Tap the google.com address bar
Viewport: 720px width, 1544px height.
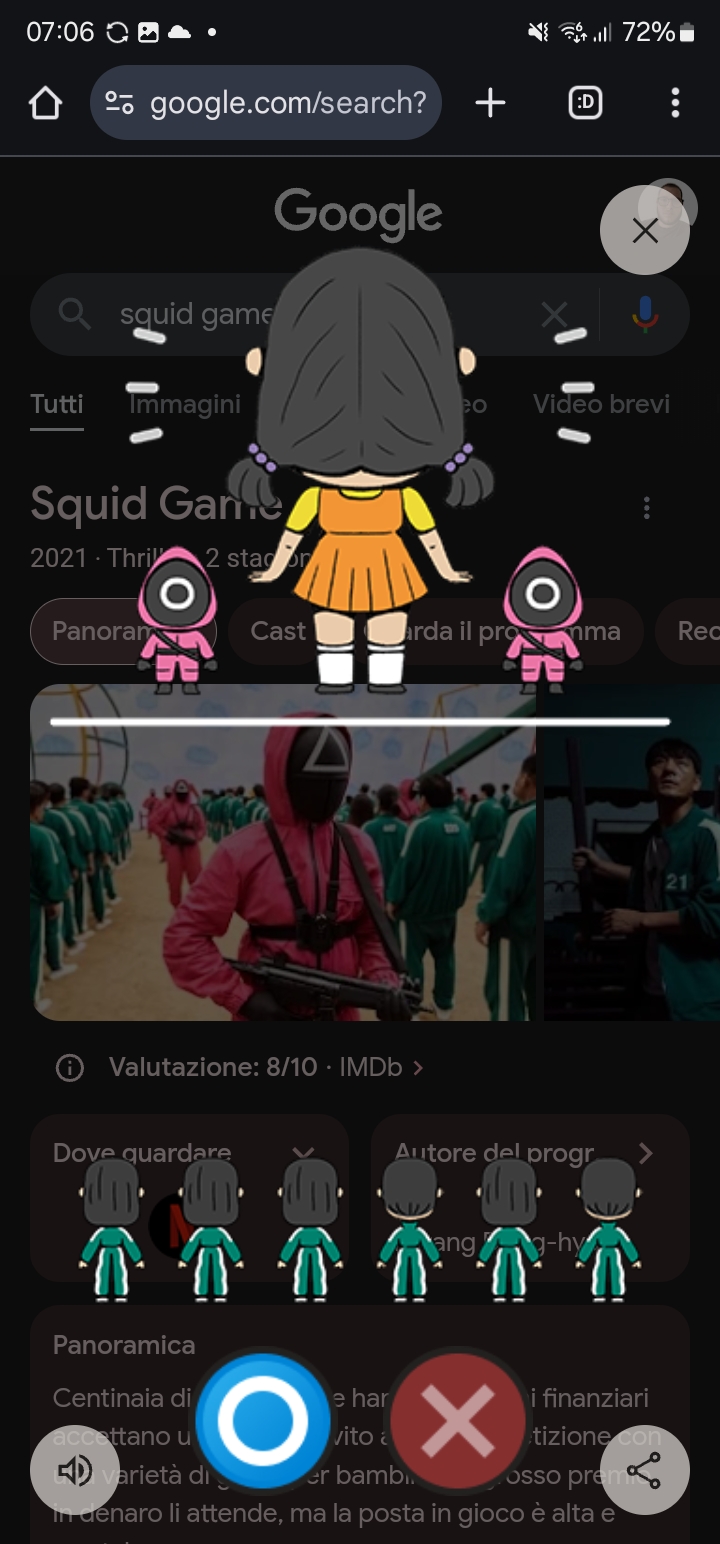pyautogui.click(x=266, y=103)
